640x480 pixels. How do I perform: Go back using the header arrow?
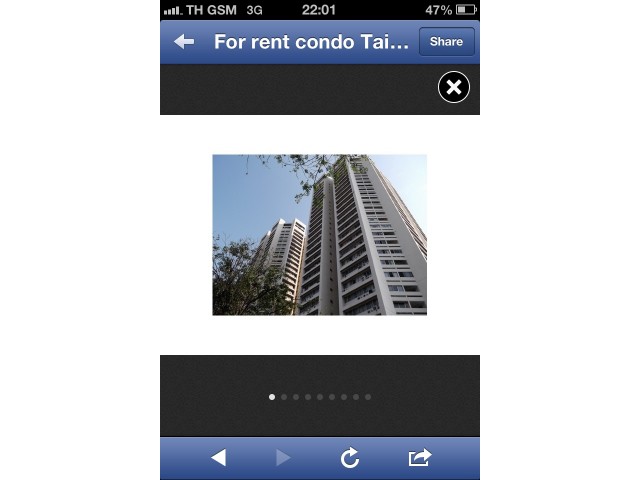tap(184, 42)
